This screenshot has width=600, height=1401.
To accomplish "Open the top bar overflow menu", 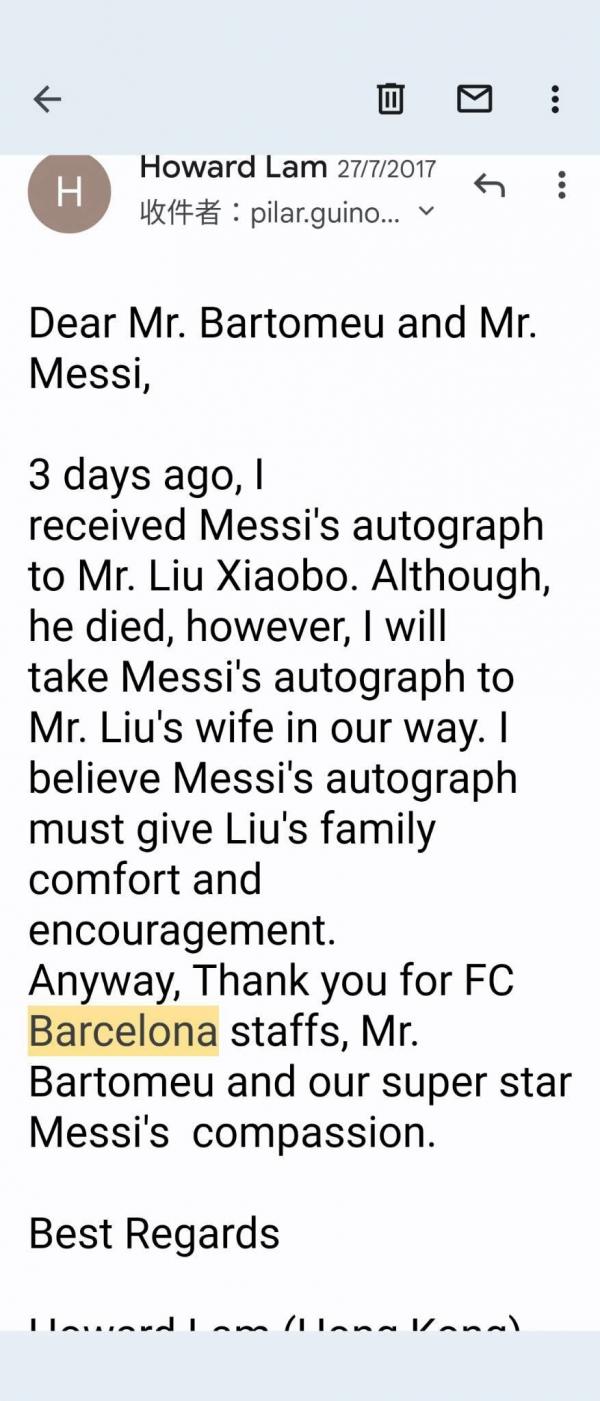I will [555, 99].
